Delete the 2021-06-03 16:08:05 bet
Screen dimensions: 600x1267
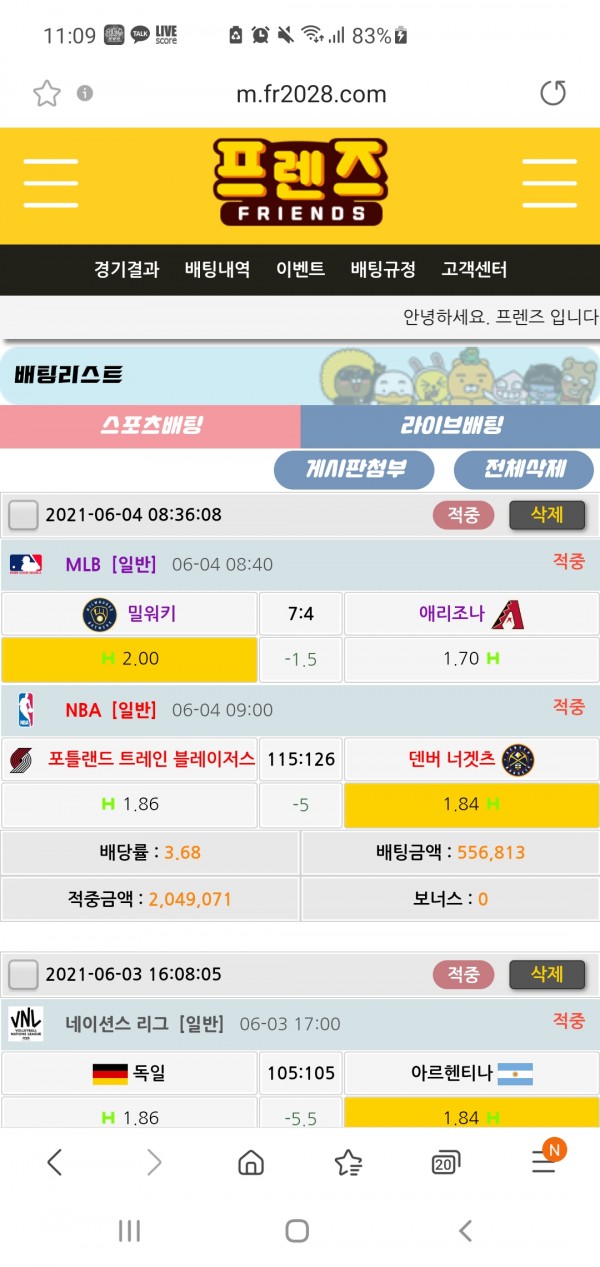[546, 974]
